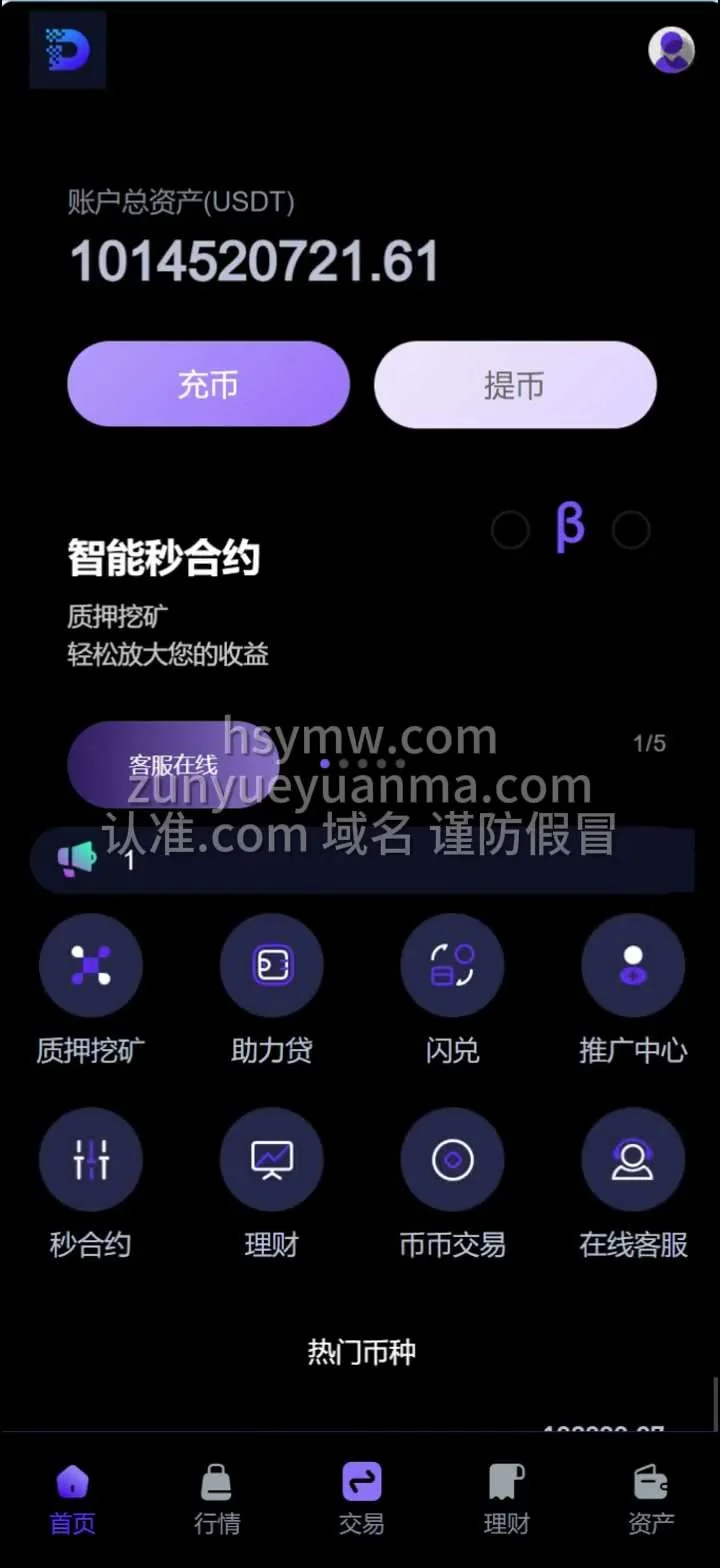Select the 理财 tab in bottom navigation

click(506, 1498)
